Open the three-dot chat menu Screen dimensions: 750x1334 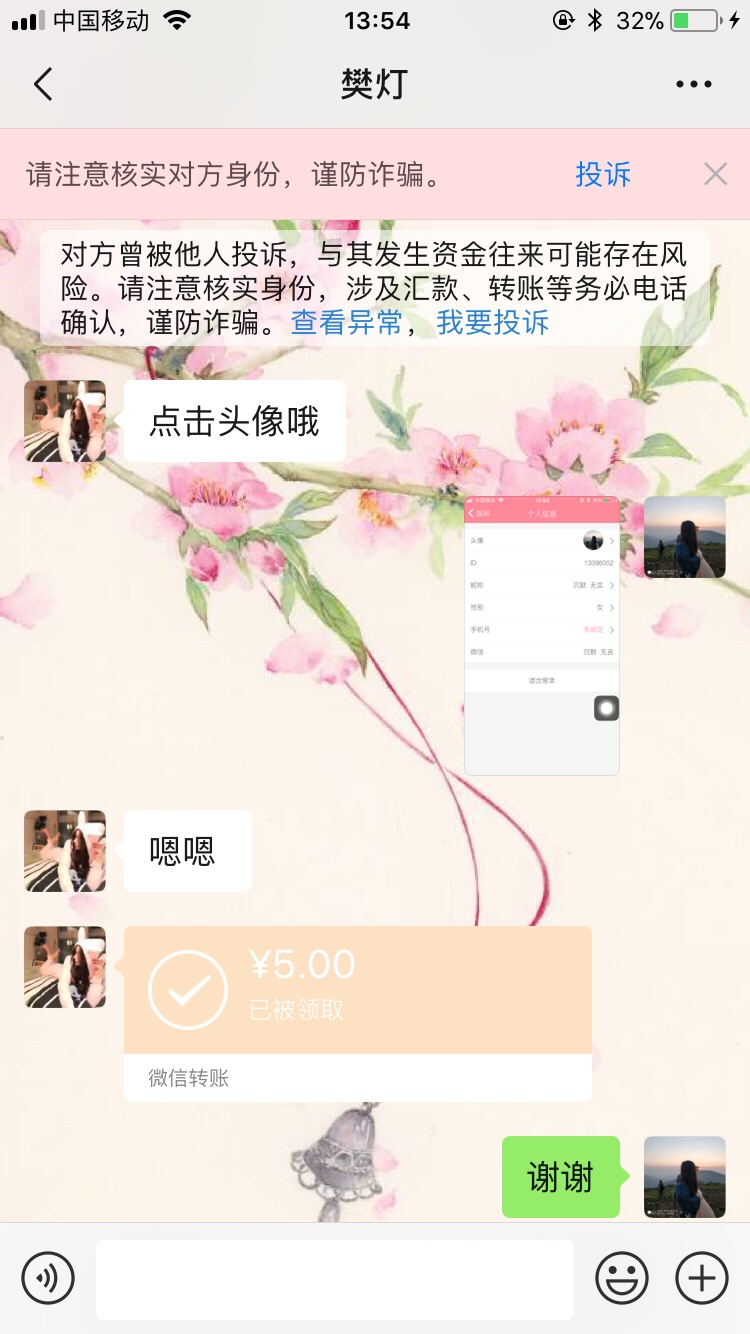tap(693, 85)
